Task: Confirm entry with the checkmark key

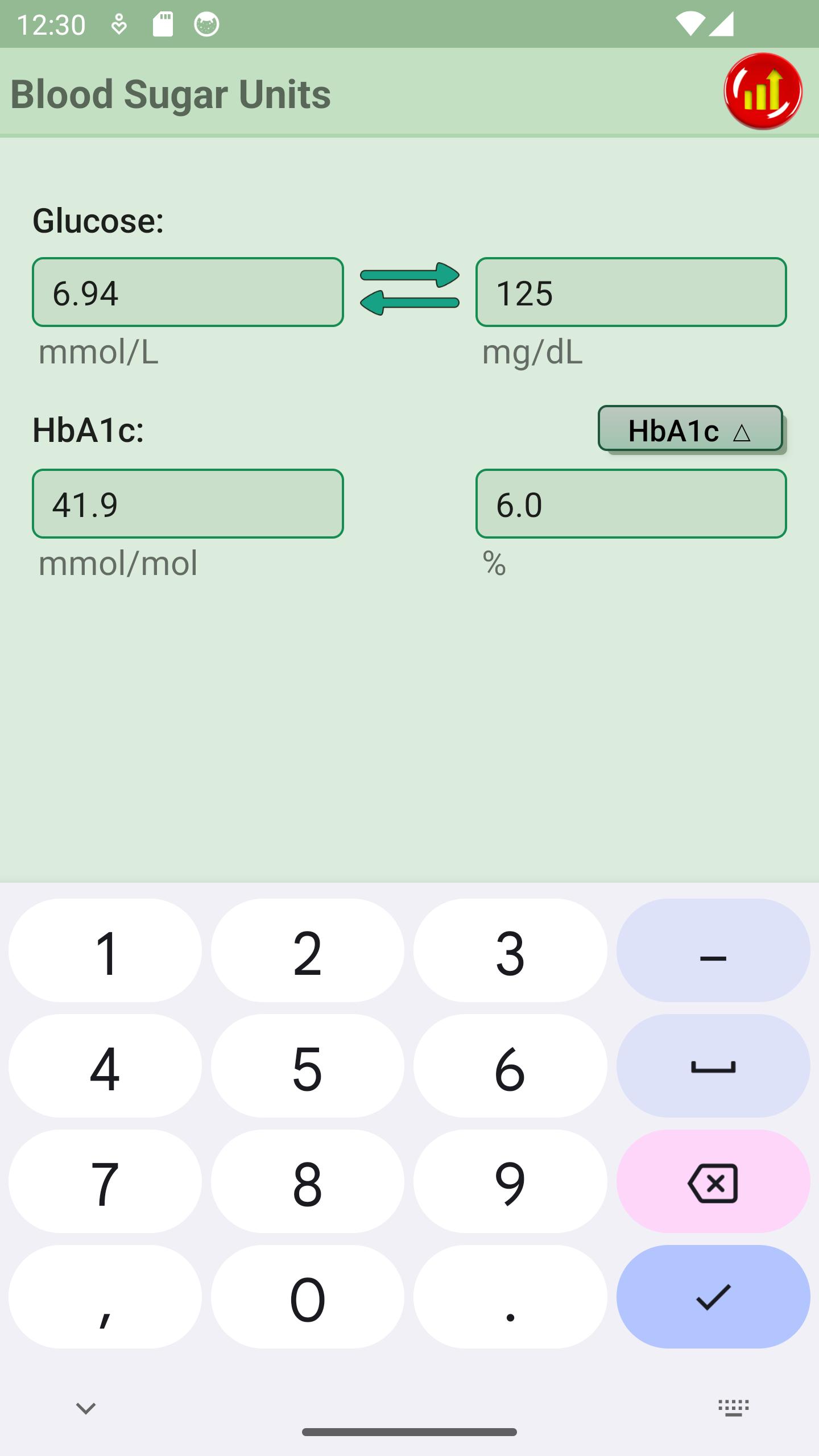Action: (713, 1297)
